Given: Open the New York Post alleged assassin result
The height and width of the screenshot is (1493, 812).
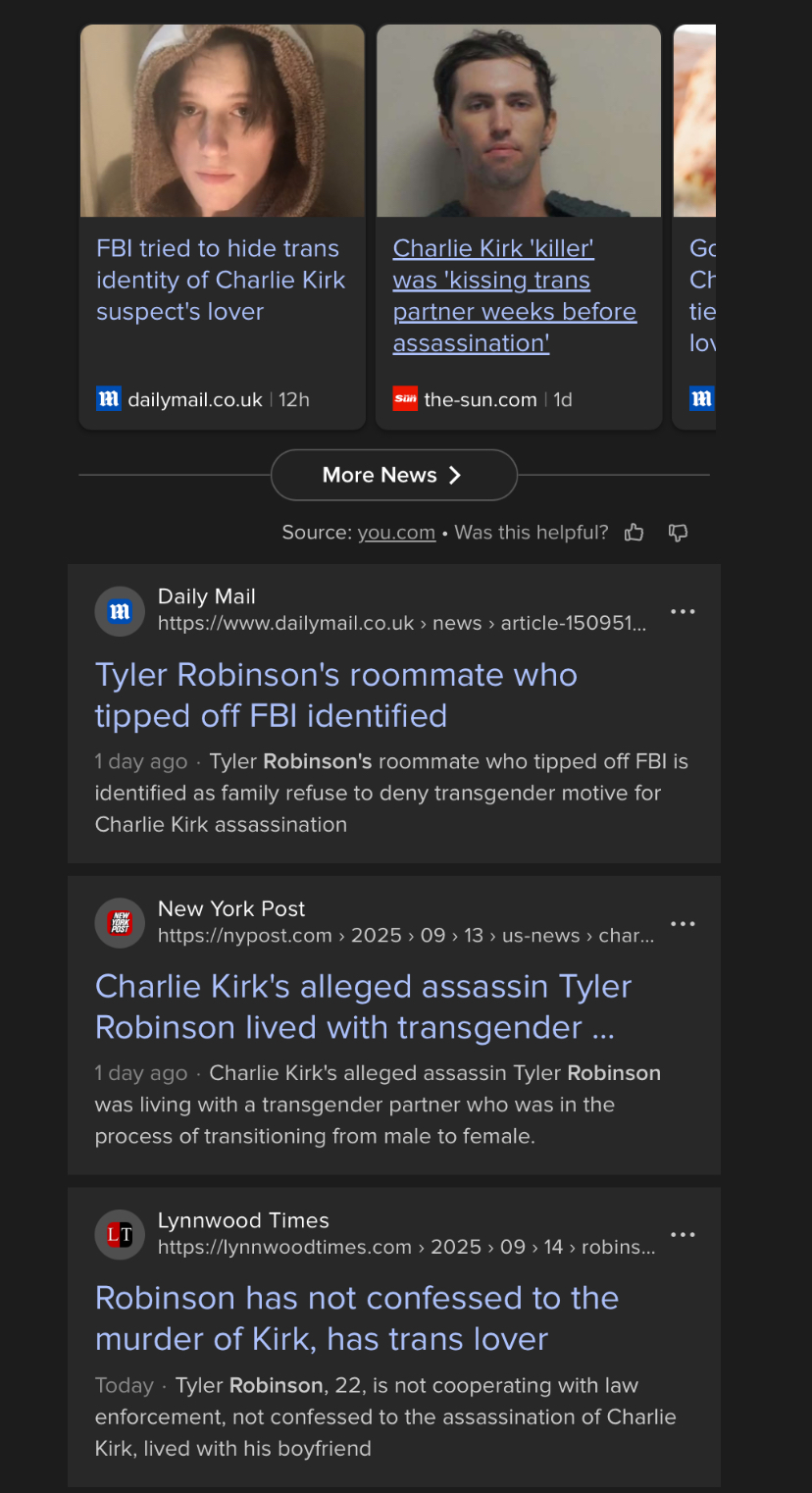Looking at the screenshot, I should click(x=363, y=1006).
